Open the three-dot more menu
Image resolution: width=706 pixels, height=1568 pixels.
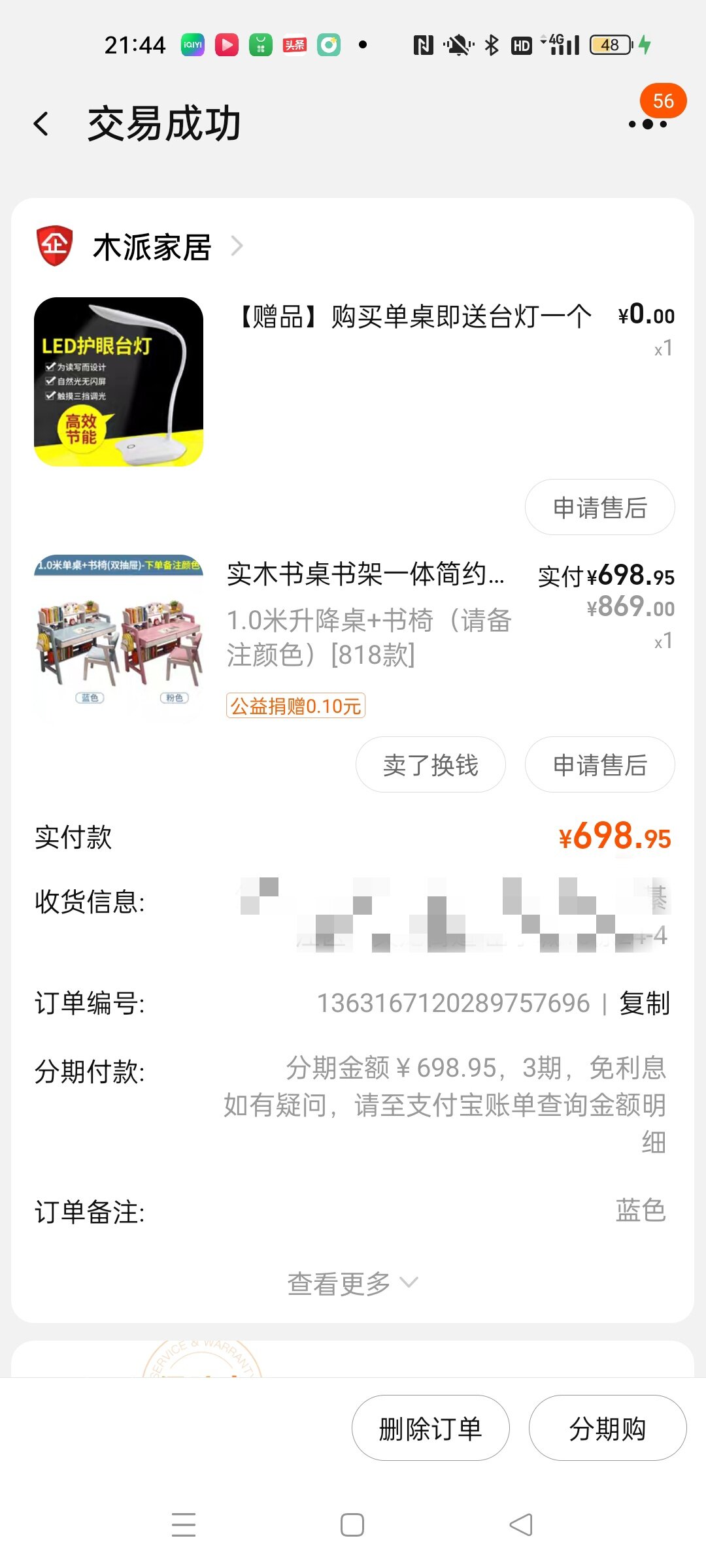click(x=647, y=124)
